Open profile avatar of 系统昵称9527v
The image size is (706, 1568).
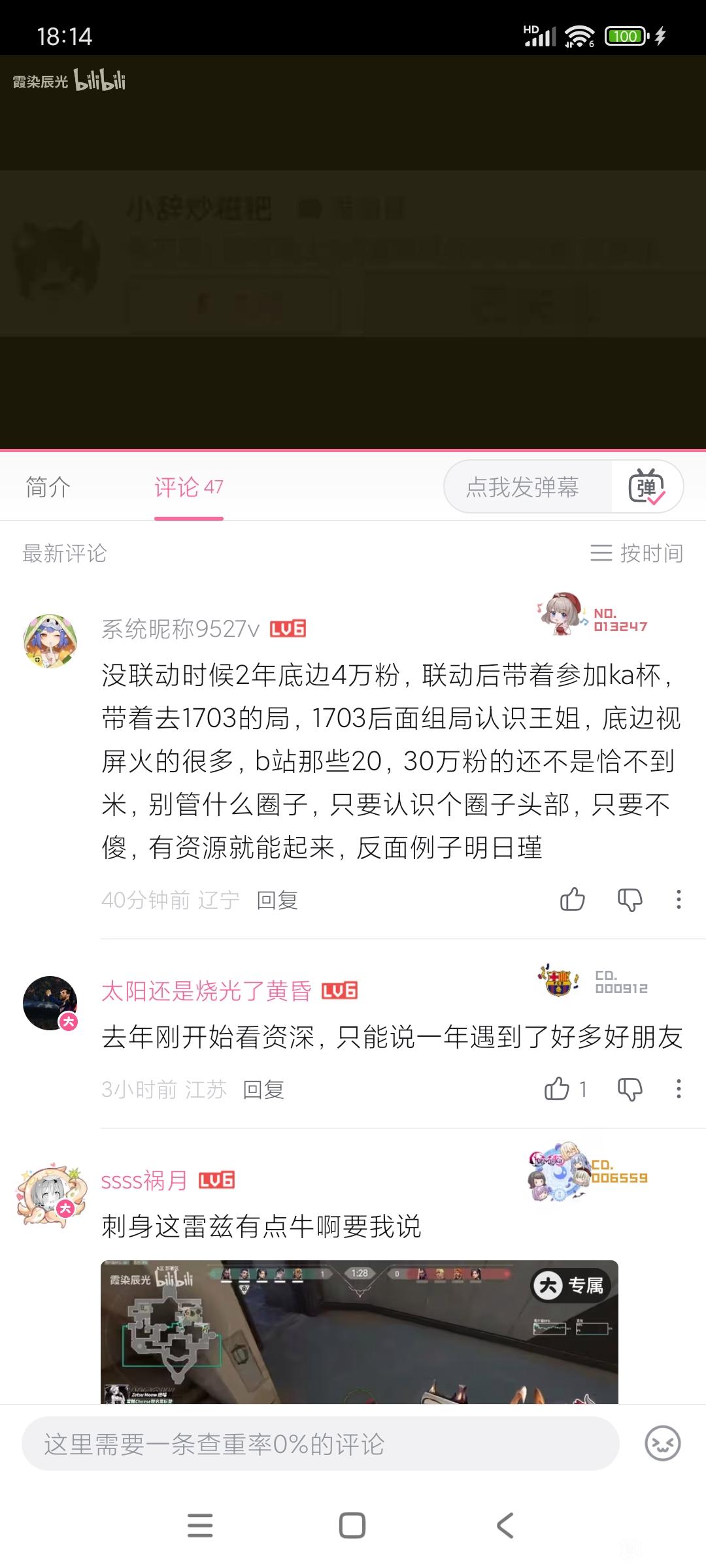[50, 641]
